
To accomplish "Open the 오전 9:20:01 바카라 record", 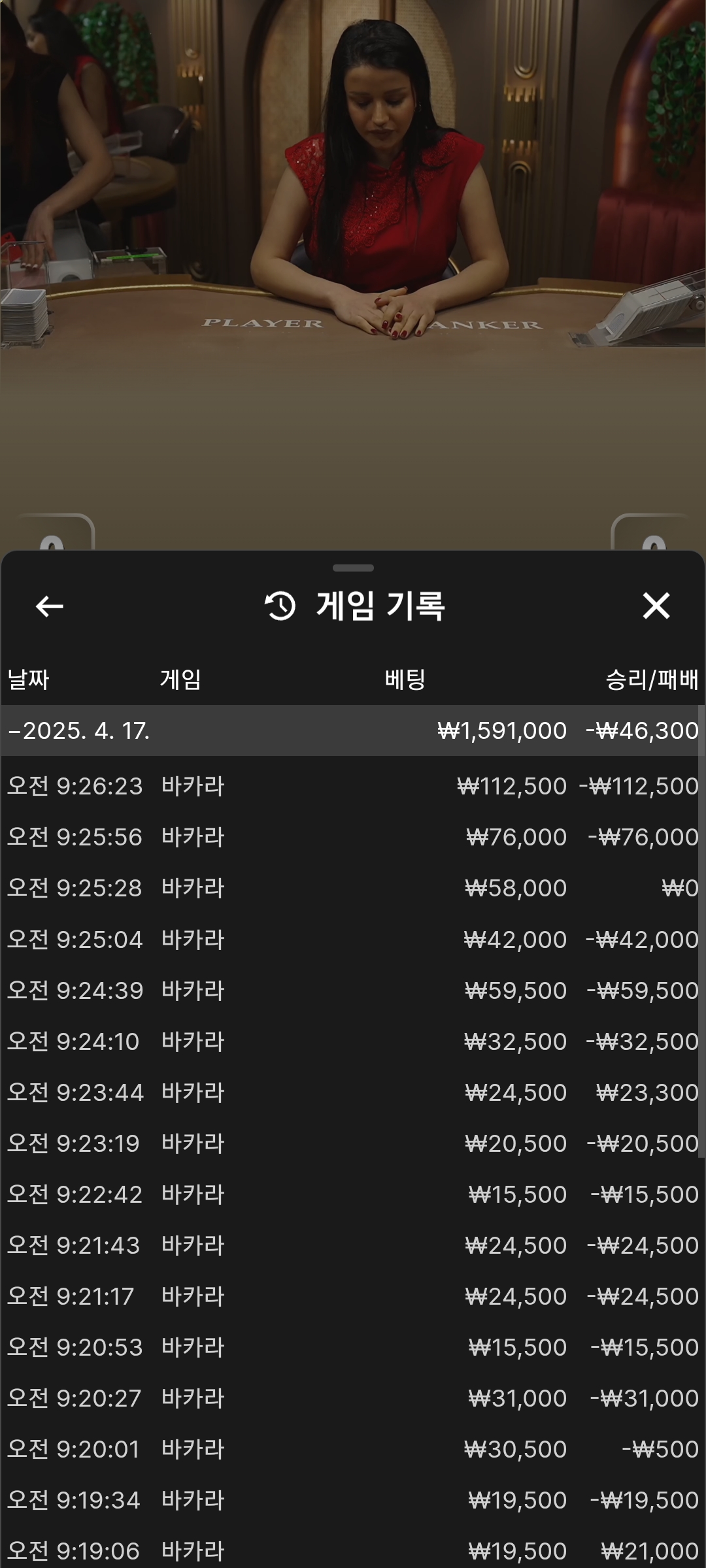I will 353,1449.
